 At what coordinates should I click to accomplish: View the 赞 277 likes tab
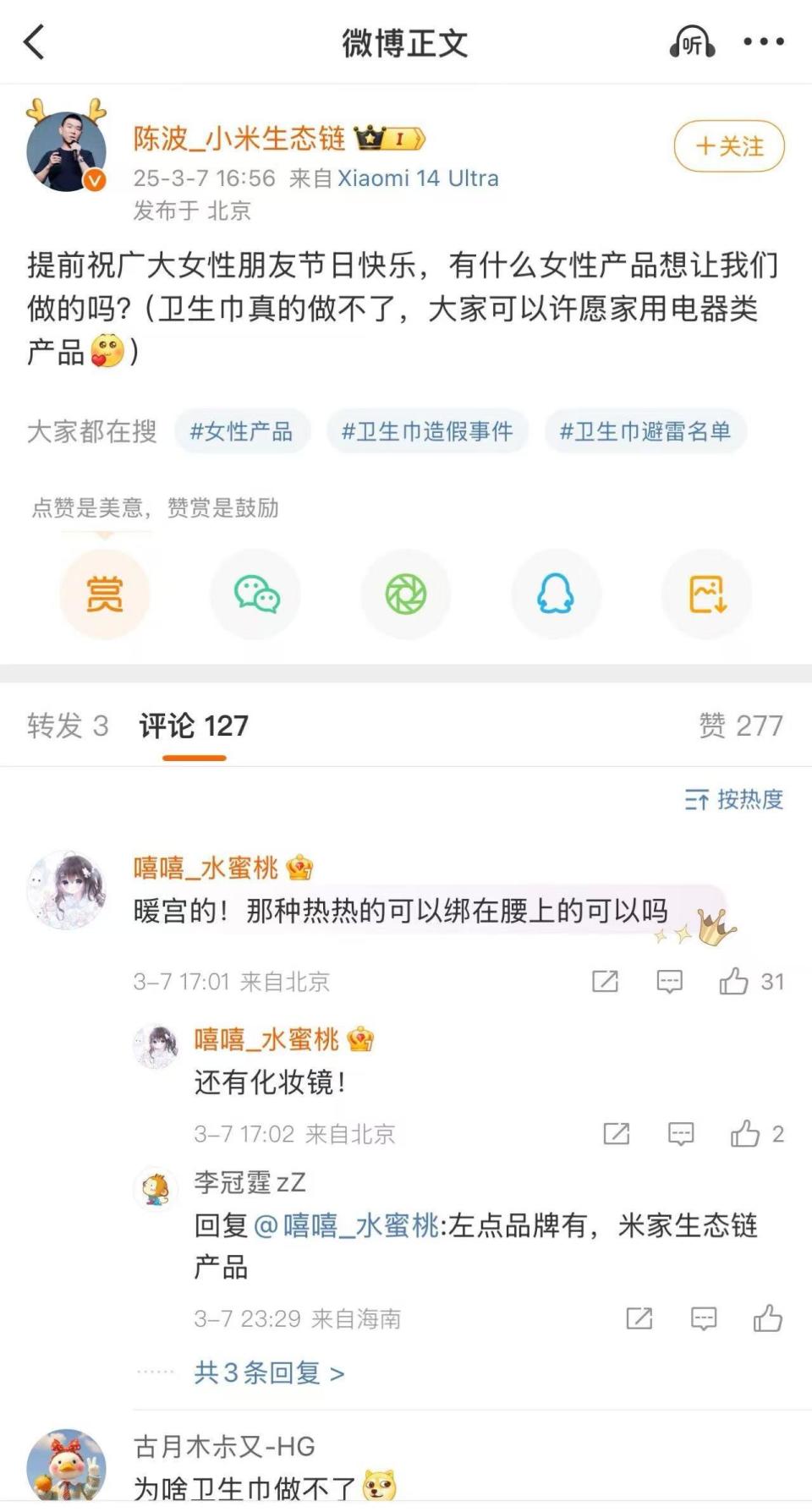click(740, 726)
